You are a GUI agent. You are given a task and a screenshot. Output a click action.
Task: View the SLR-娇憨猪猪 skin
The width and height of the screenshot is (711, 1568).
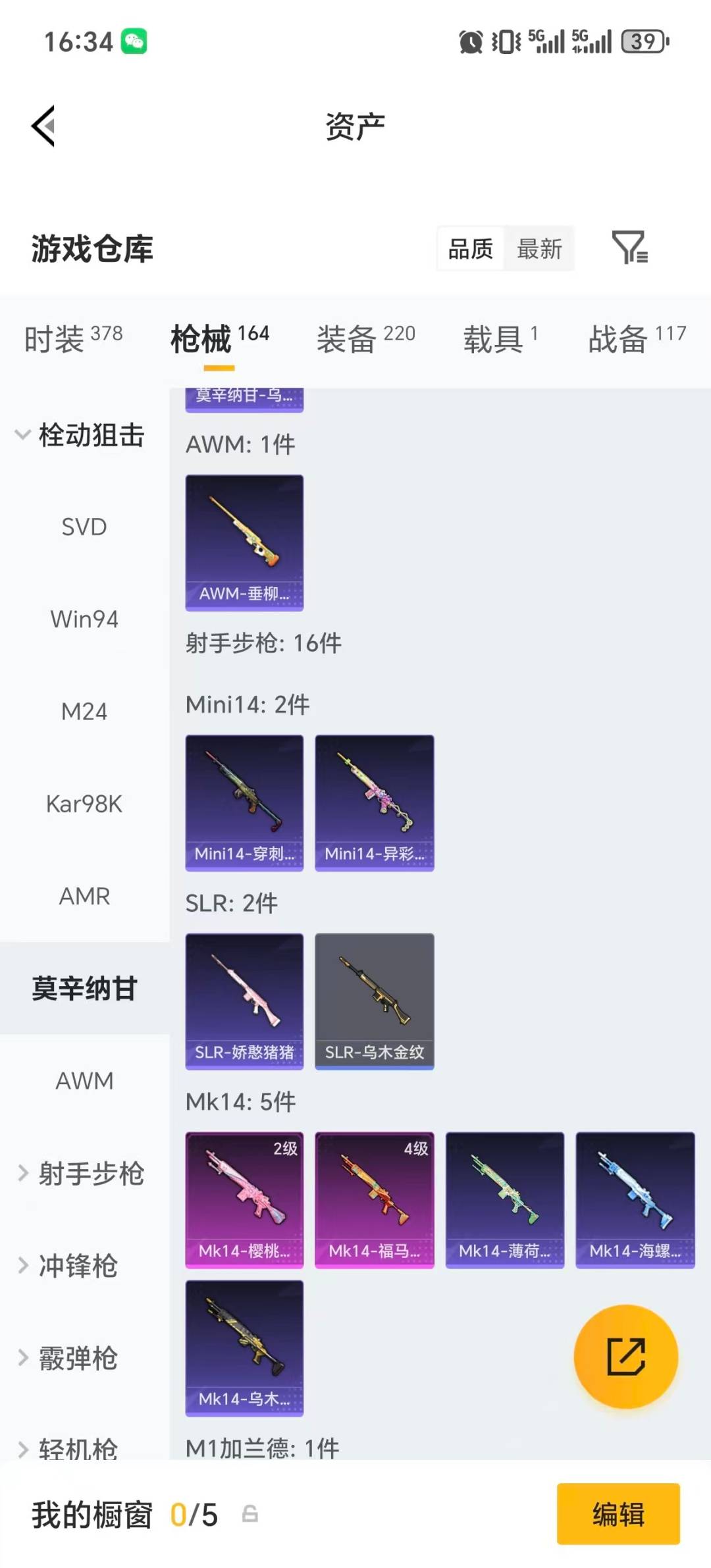244,1001
